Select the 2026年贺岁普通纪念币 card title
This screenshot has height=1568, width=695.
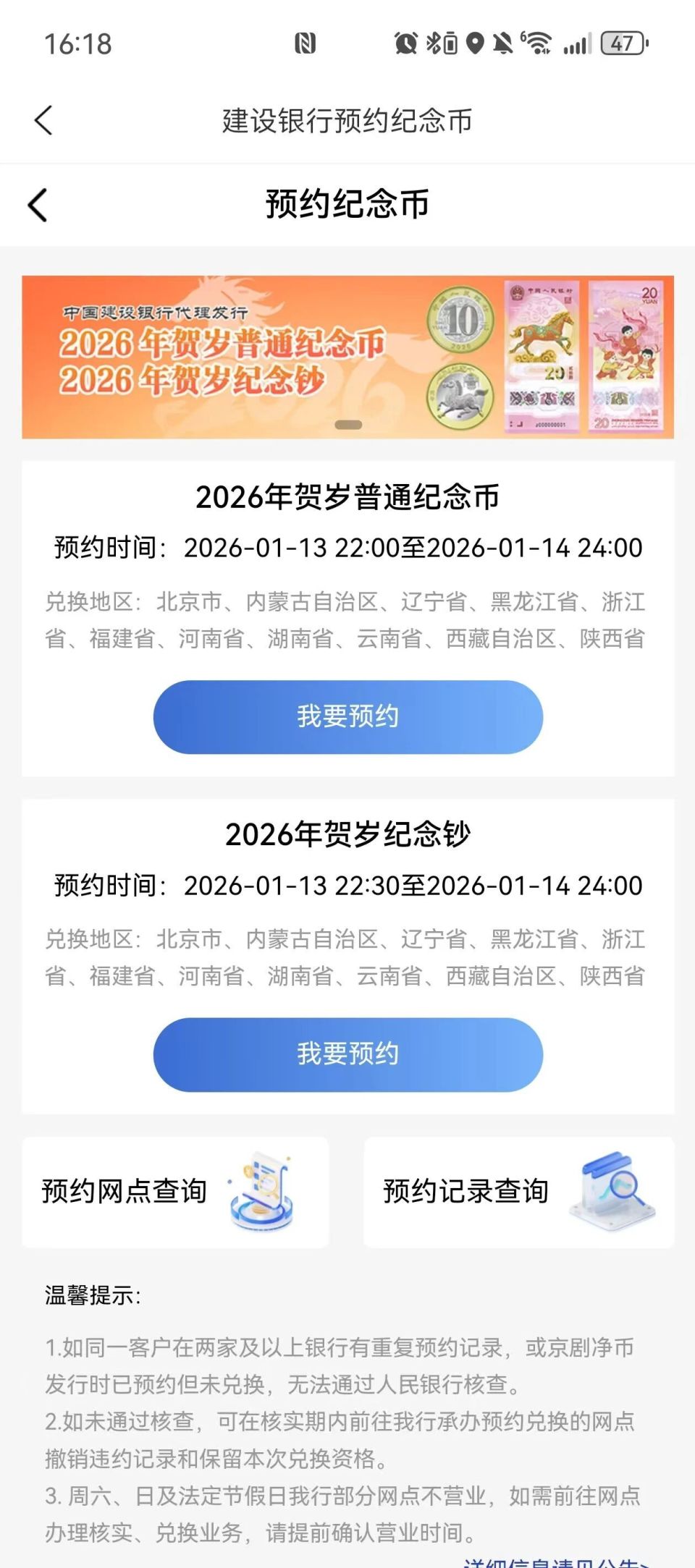[x=347, y=498]
